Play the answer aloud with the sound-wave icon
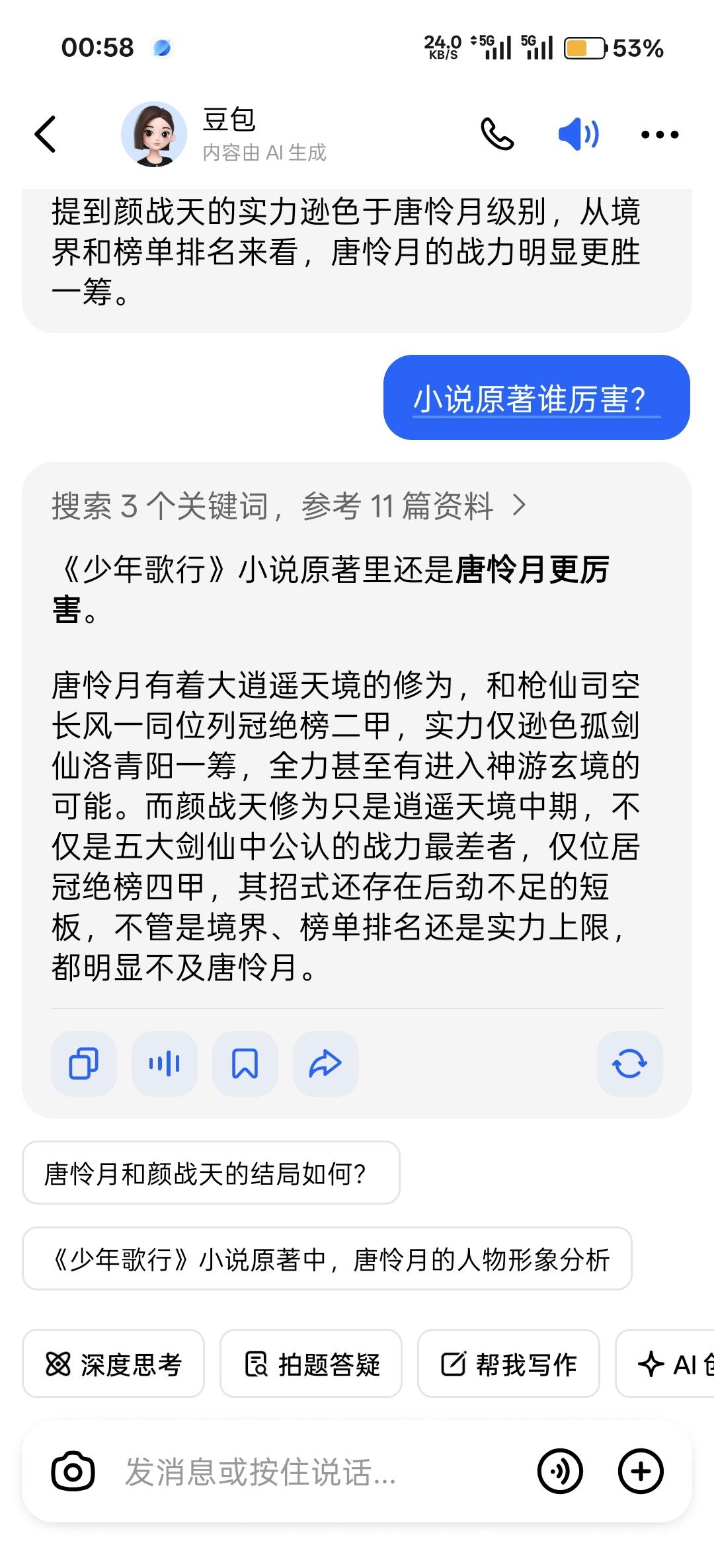This screenshot has width=714, height=1568. [x=165, y=1064]
